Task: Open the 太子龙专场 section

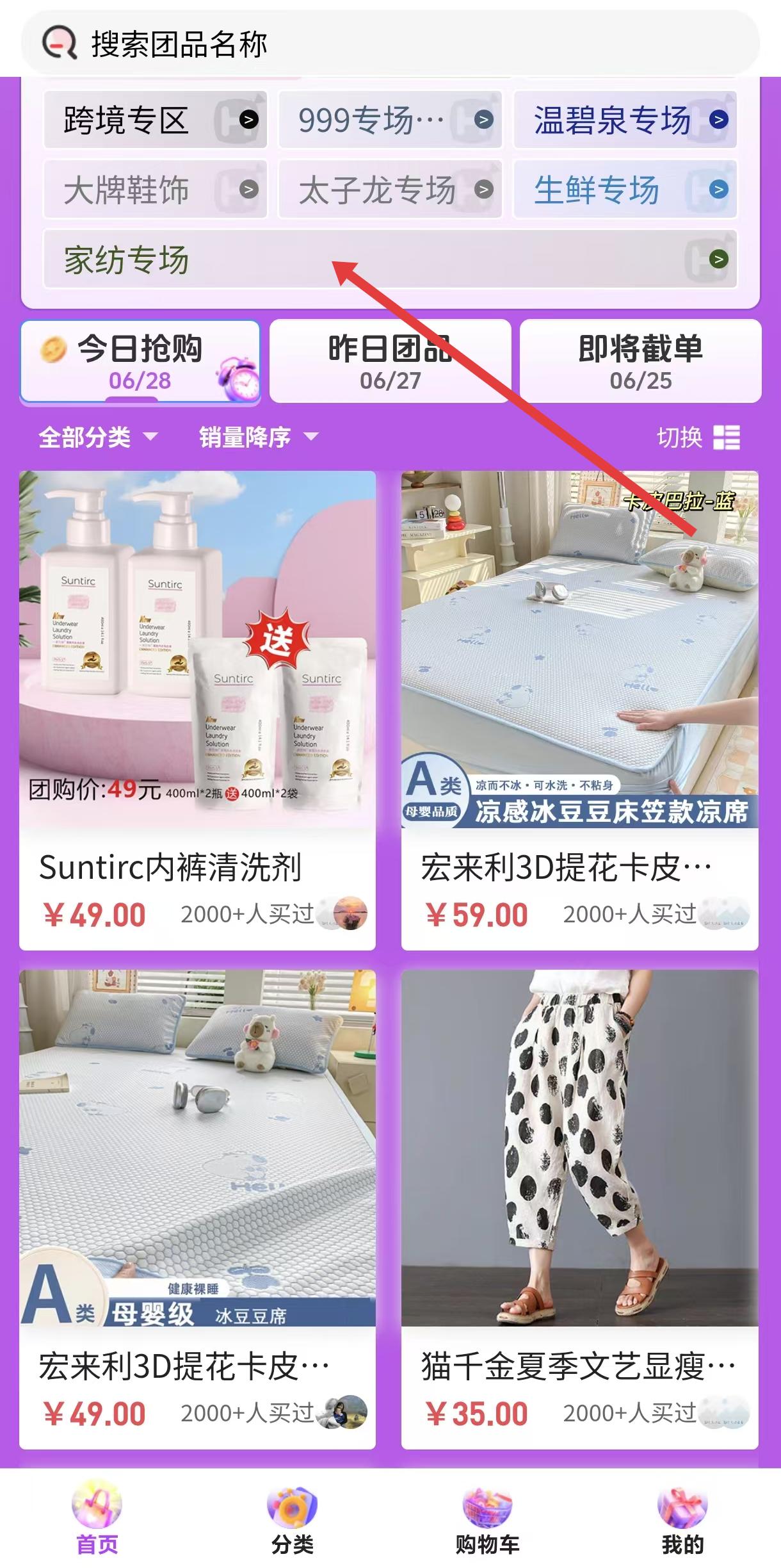Action: pyautogui.click(x=390, y=190)
